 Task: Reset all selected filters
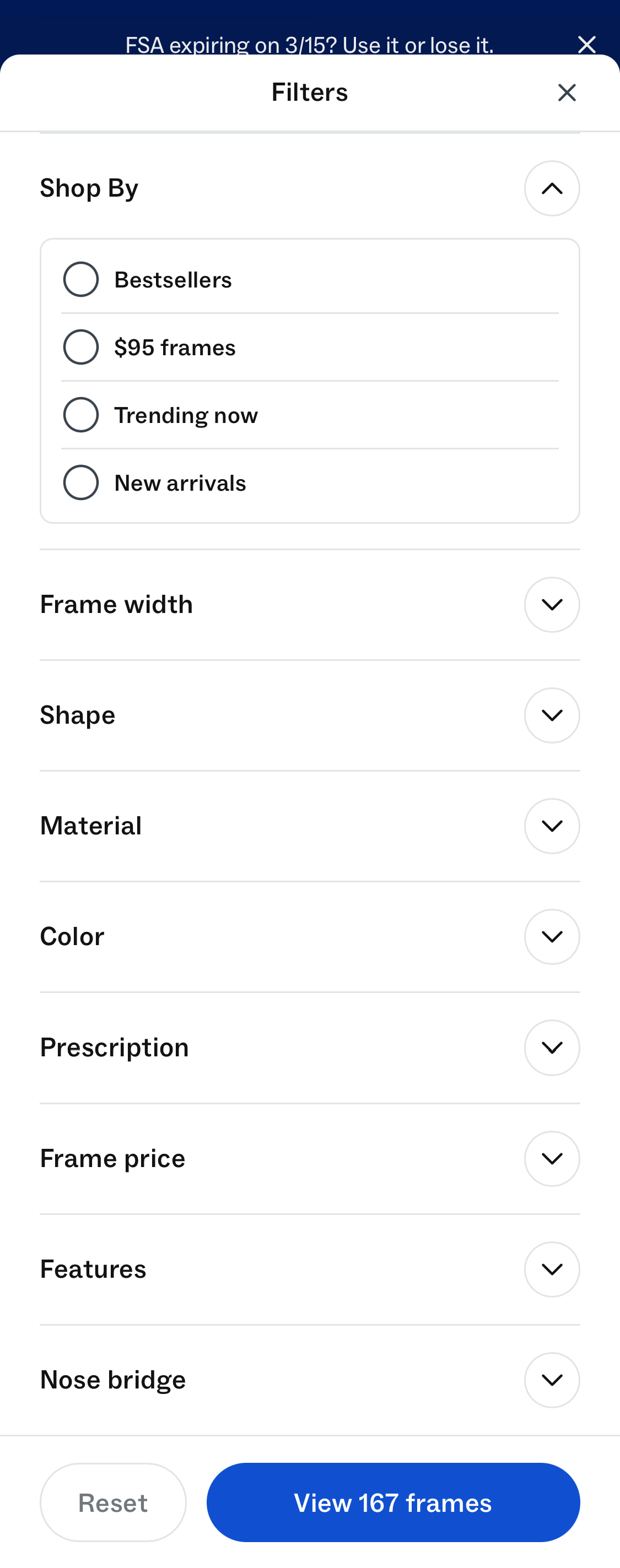[112, 1502]
